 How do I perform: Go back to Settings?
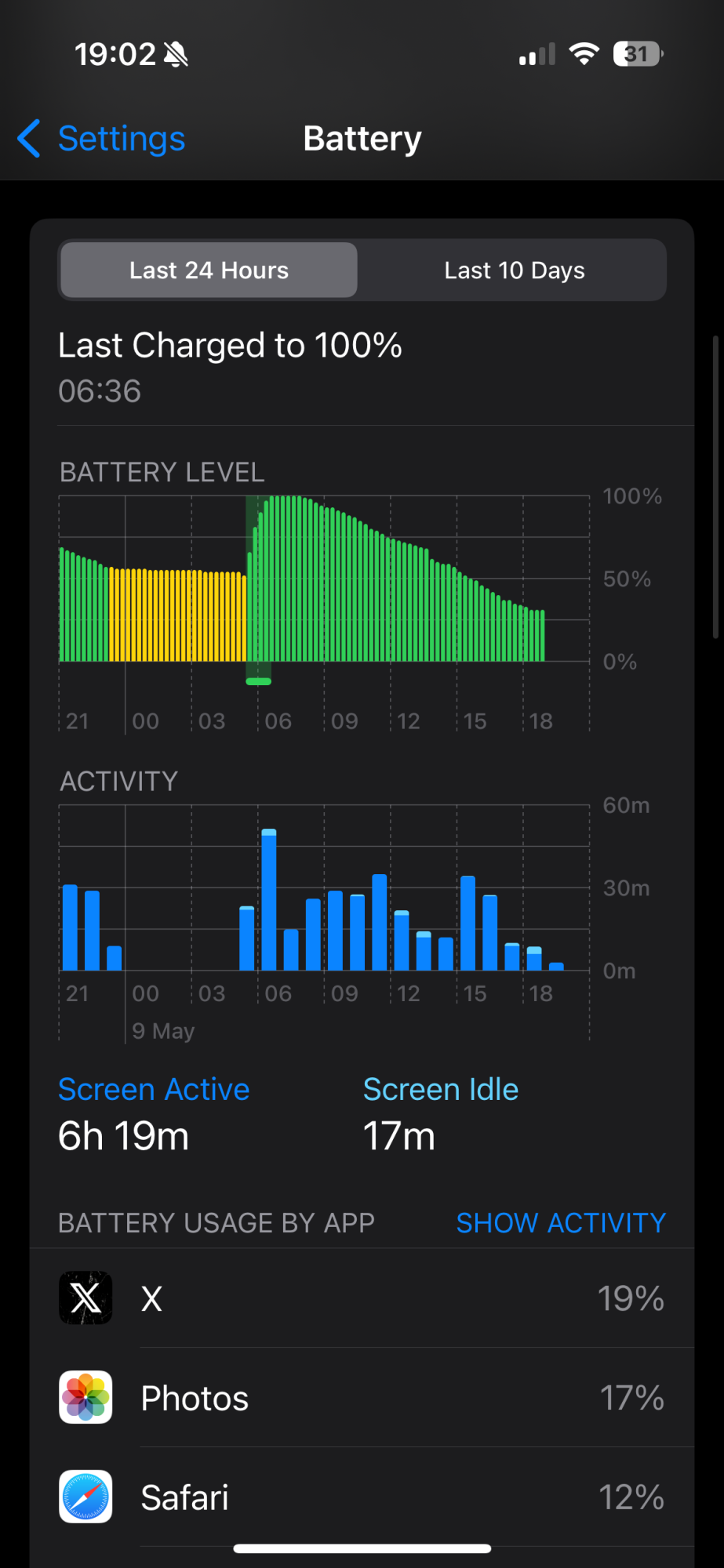[102, 139]
